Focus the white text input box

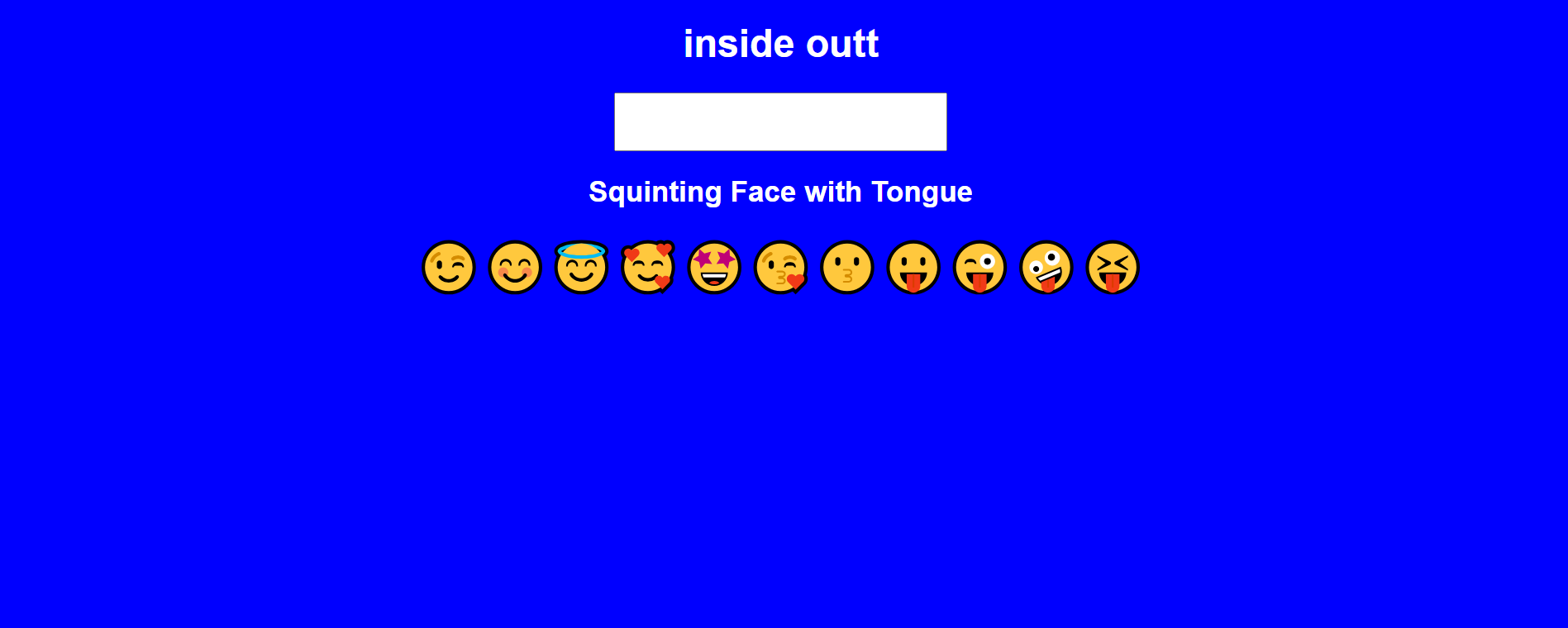tap(780, 121)
